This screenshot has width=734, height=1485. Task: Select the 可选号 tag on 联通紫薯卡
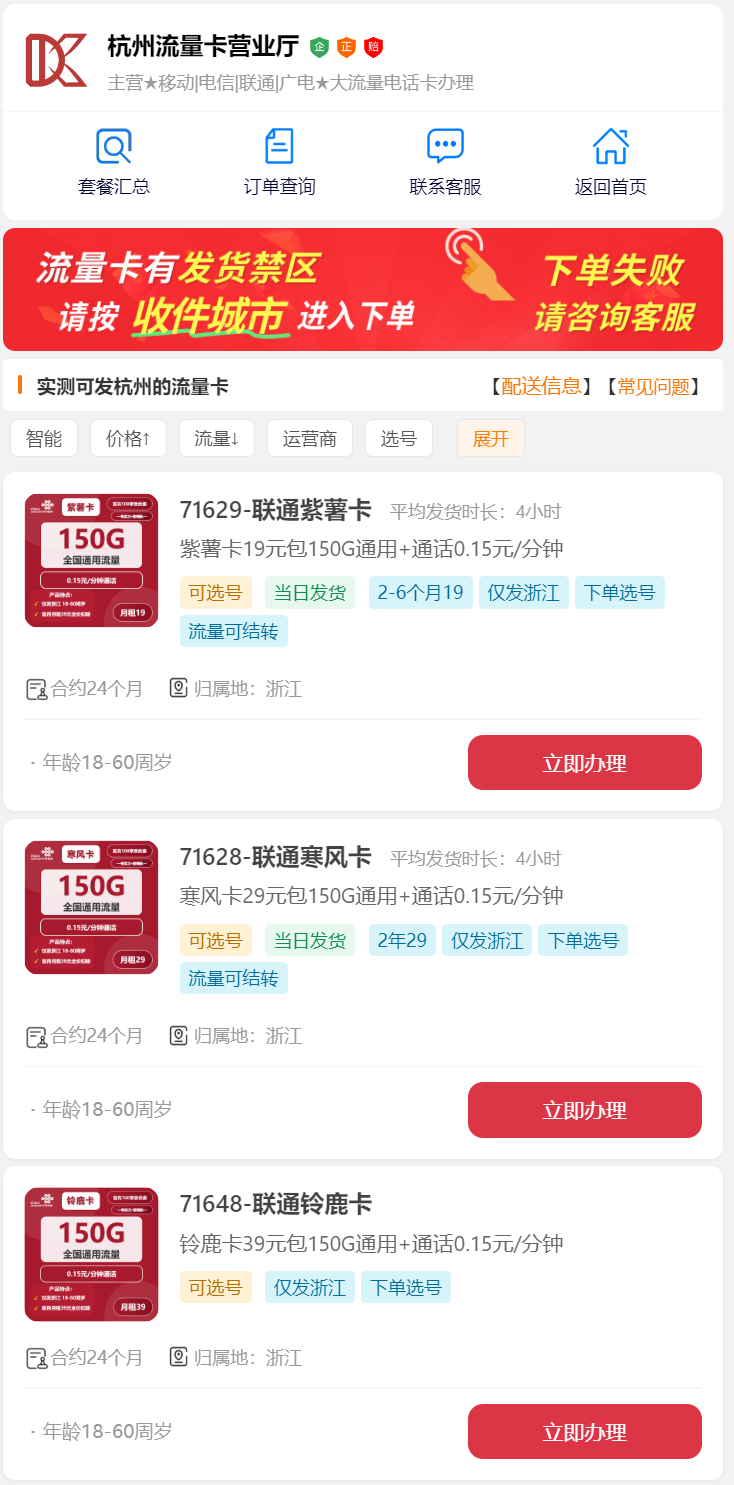tap(215, 592)
